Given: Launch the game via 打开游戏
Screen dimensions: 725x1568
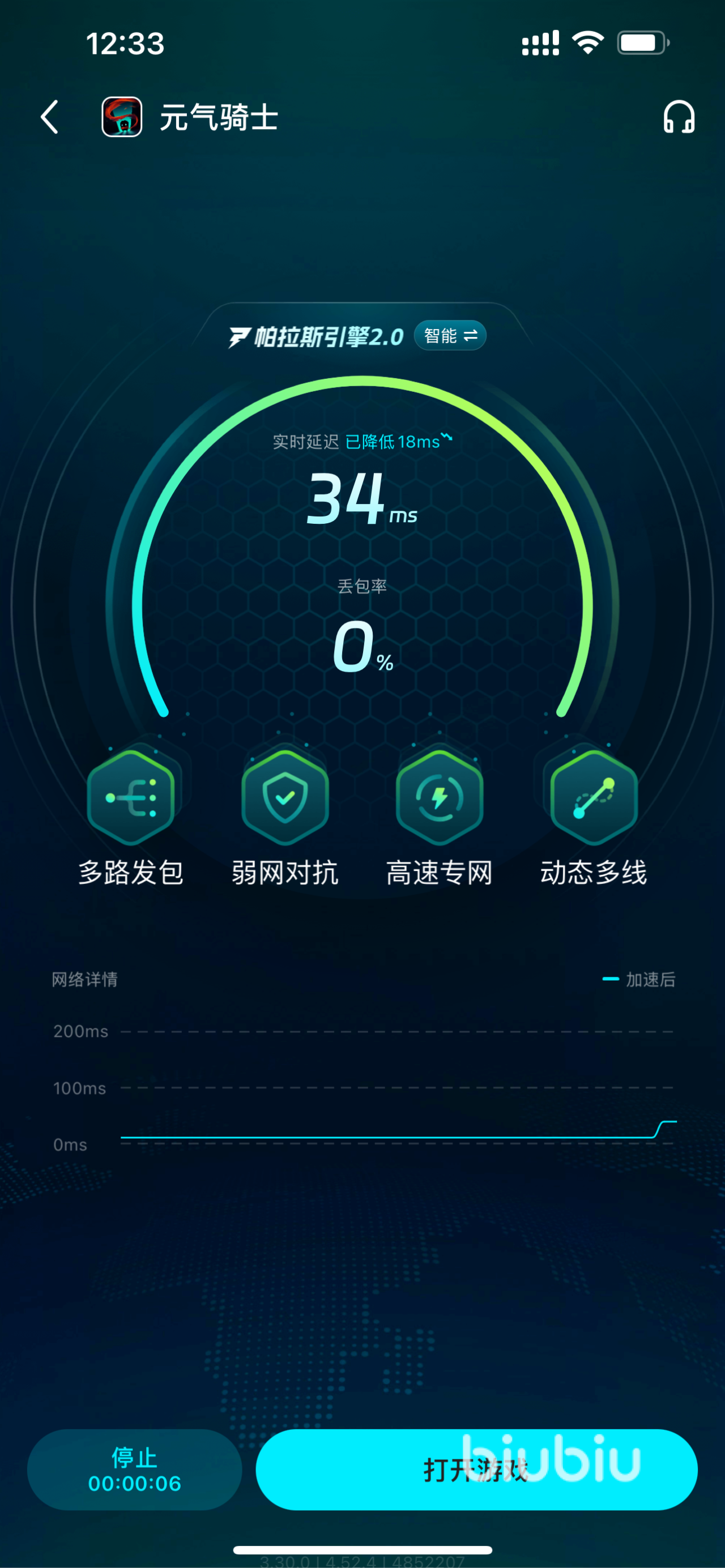Looking at the screenshot, I should 476,1469.
